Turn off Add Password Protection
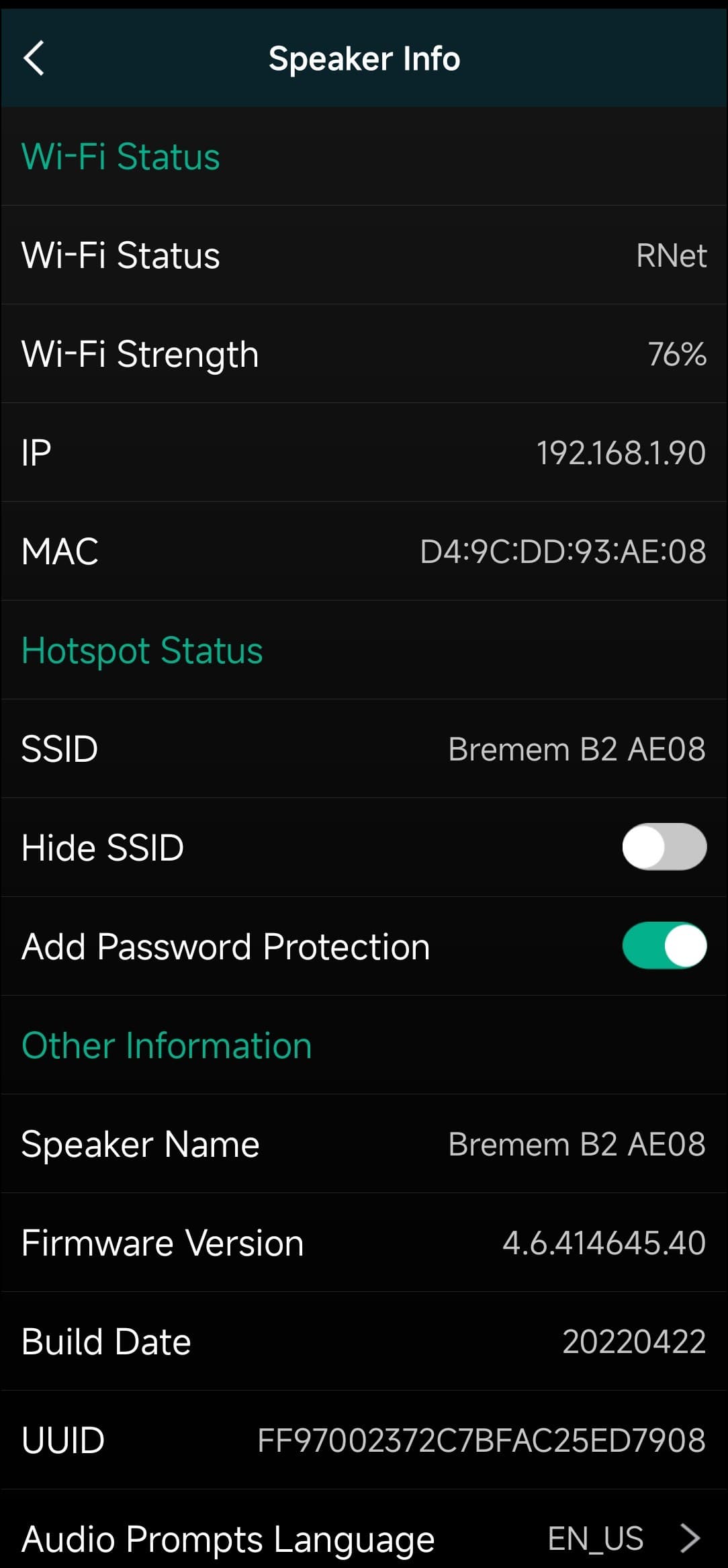The height and width of the screenshot is (1568, 728). click(x=664, y=945)
